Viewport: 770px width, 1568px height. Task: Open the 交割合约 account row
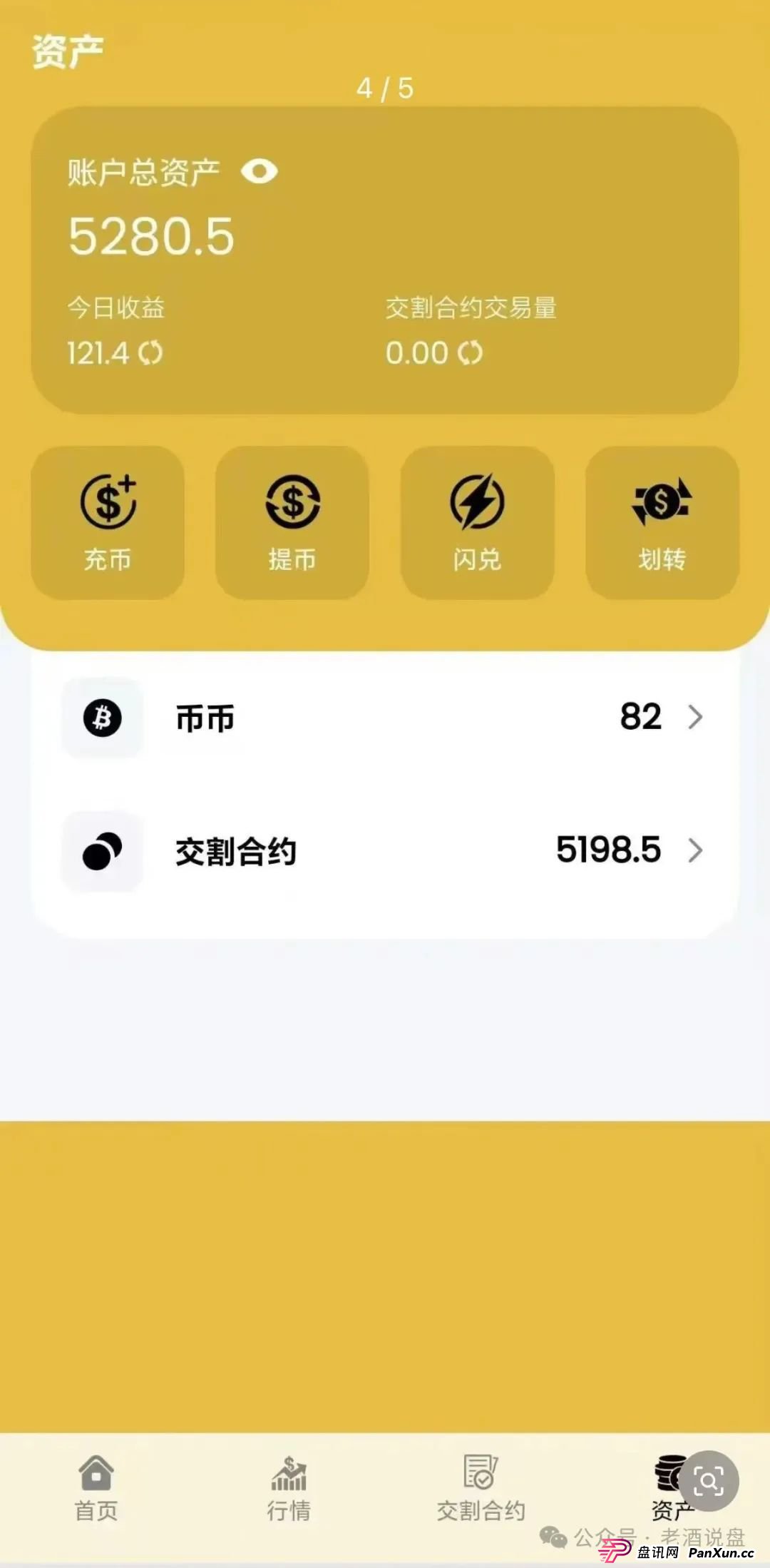click(385, 850)
